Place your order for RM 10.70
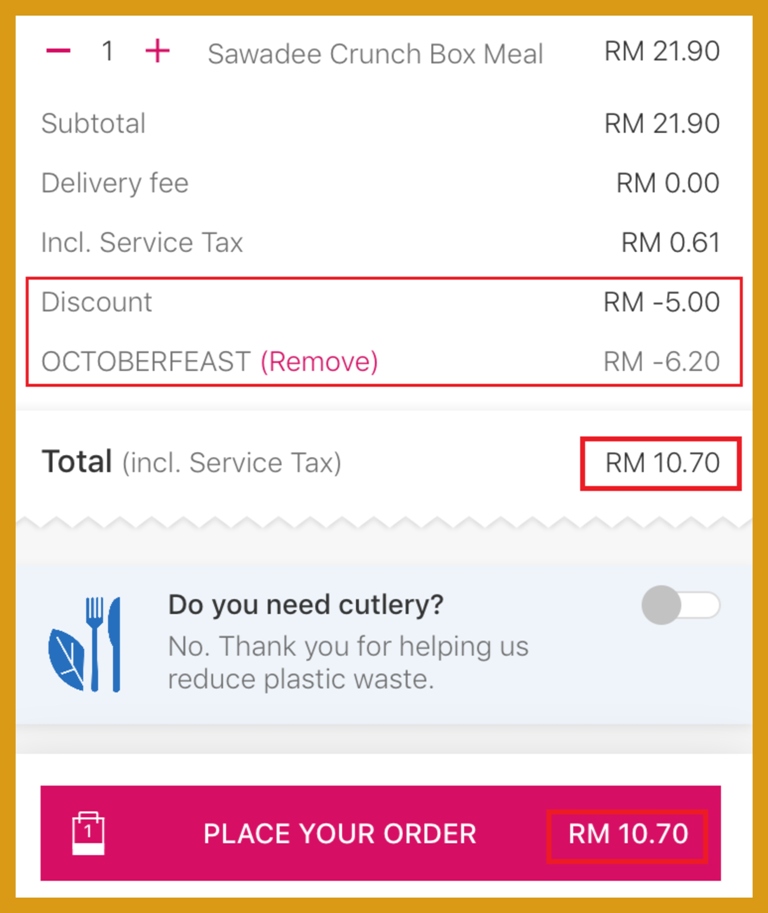Image resolution: width=768 pixels, height=913 pixels. (x=380, y=833)
